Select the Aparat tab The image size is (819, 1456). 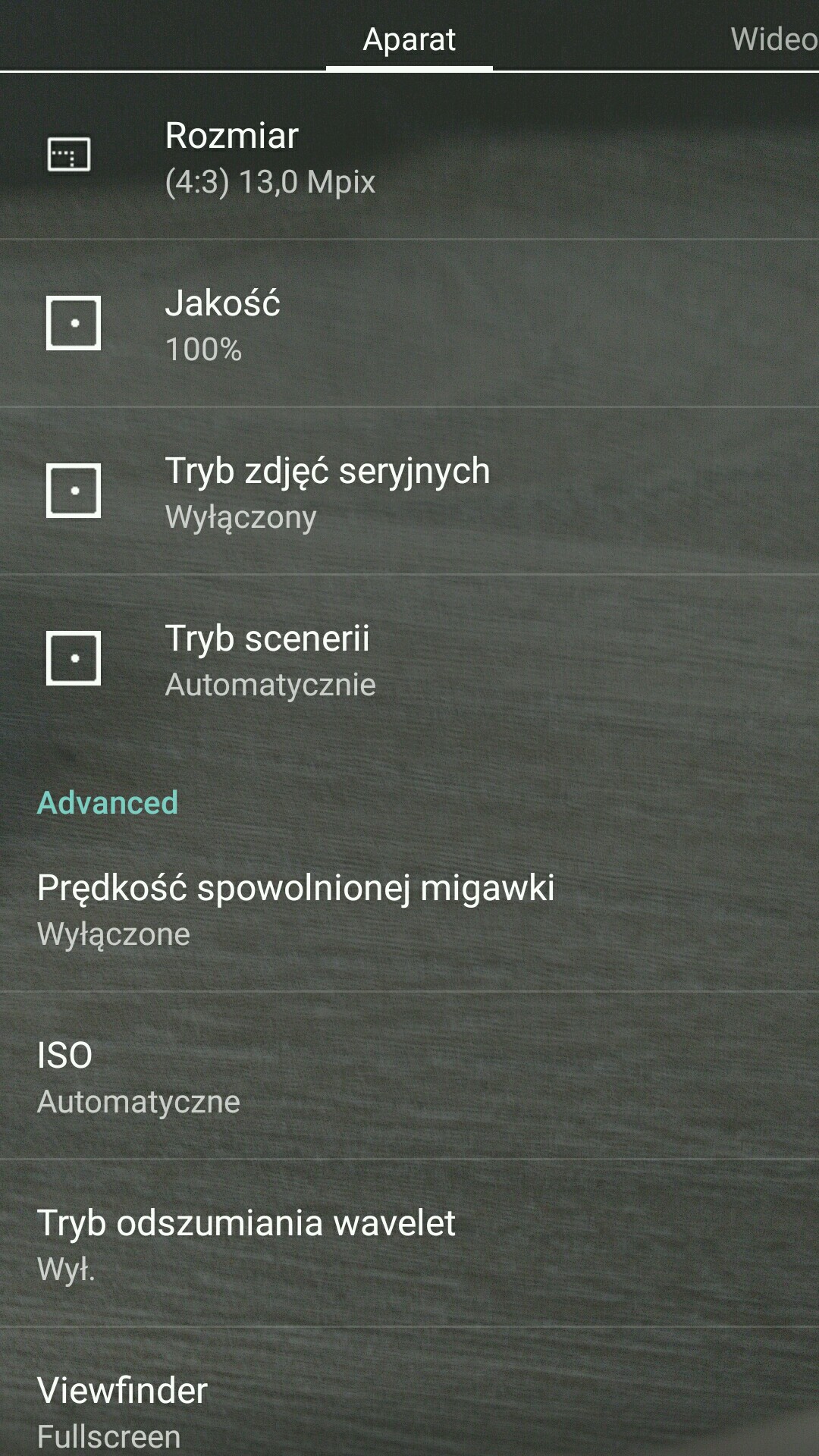click(409, 39)
